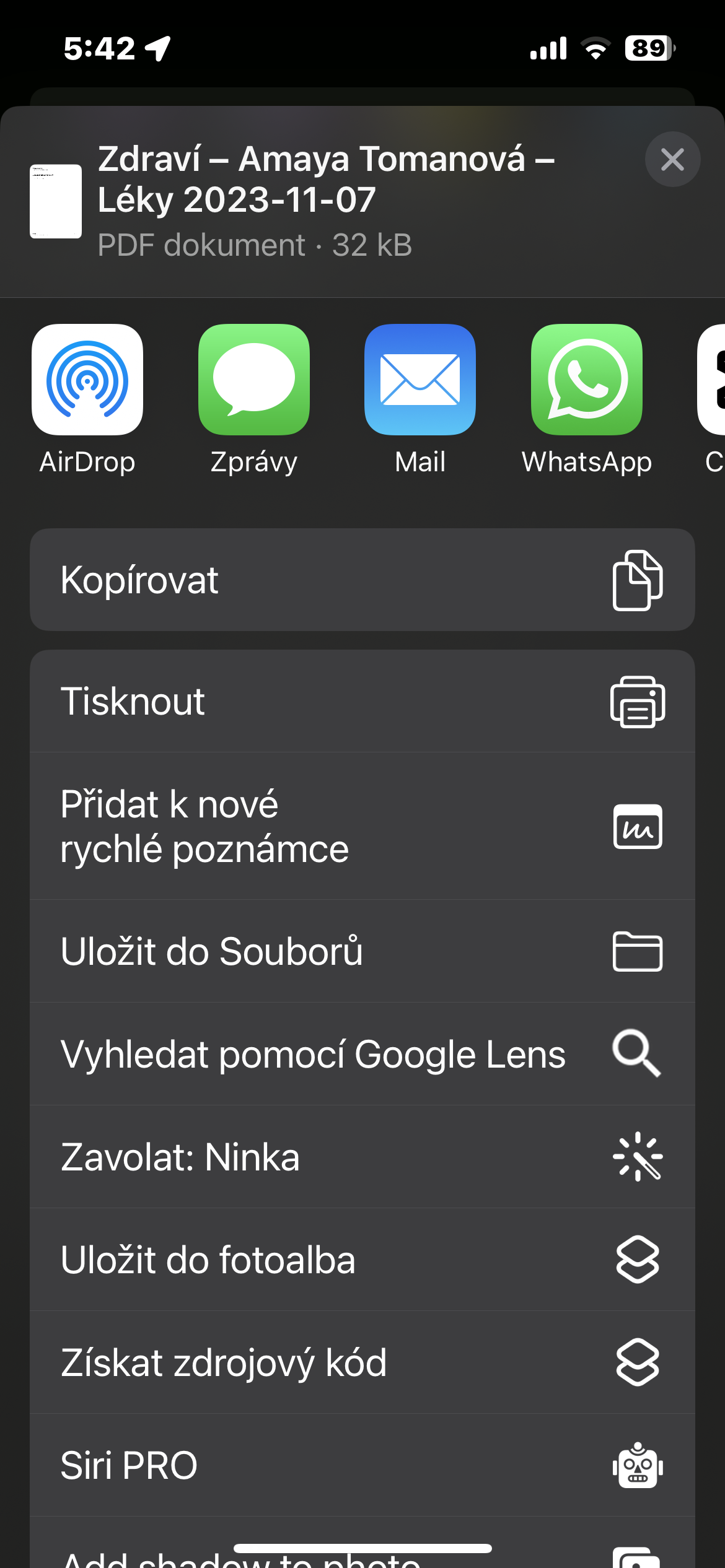725x1568 pixels.
Task: Choose Uložit do fotoalba
Action: pos(362,1260)
